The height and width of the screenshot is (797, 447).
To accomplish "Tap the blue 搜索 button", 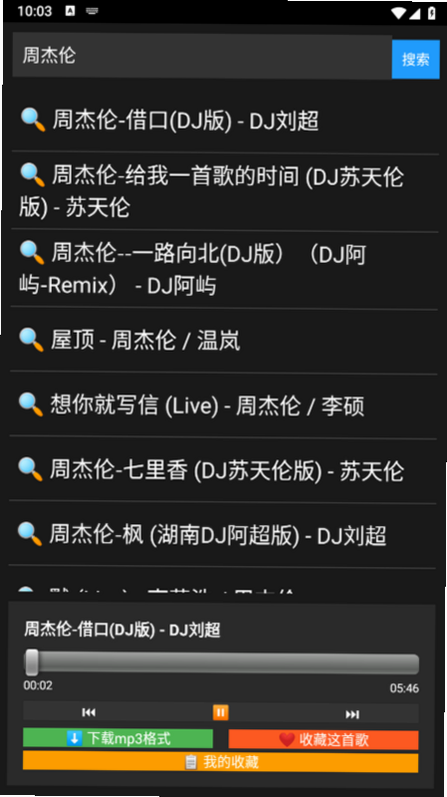I will pyautogui.click(x=415, y=59).
